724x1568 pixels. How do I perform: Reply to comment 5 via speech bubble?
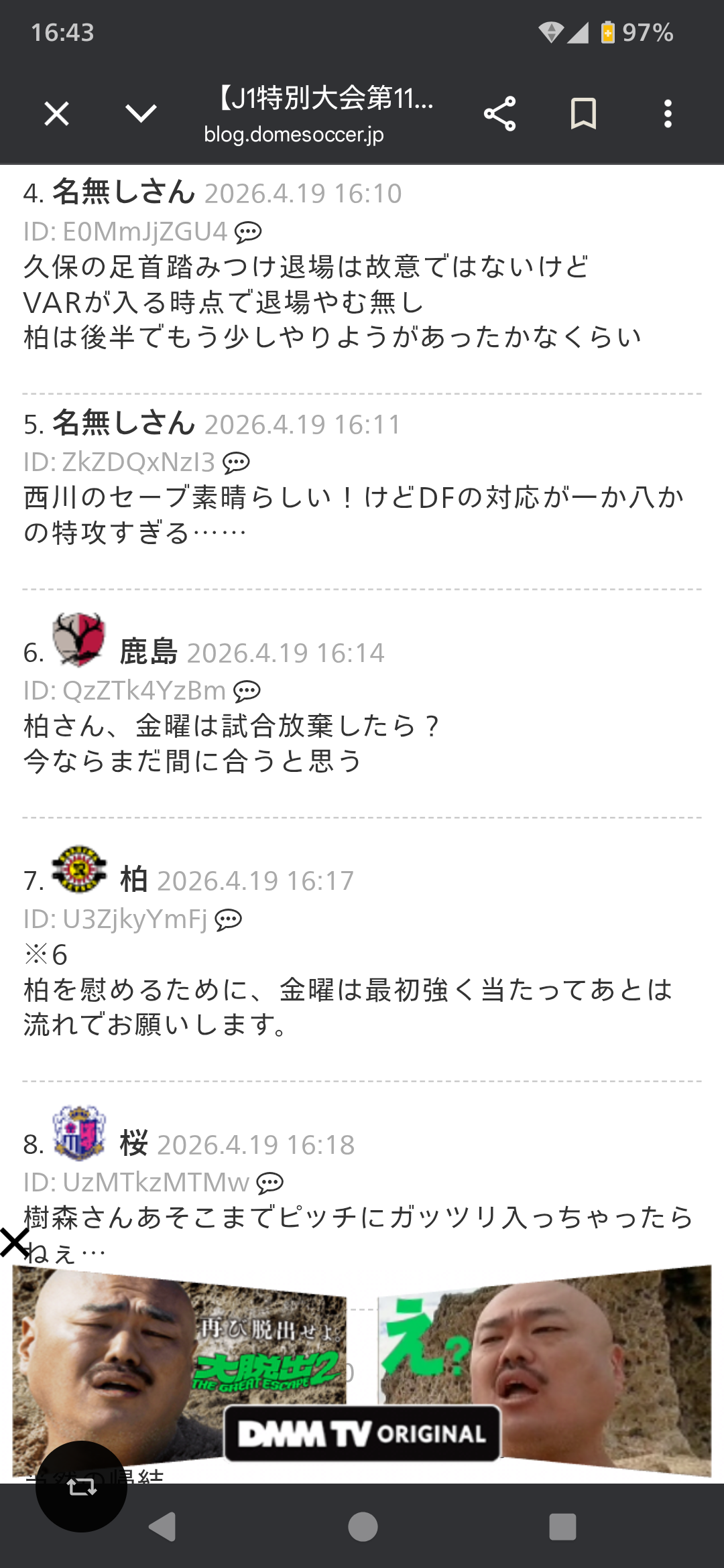(x=236, y=462)
